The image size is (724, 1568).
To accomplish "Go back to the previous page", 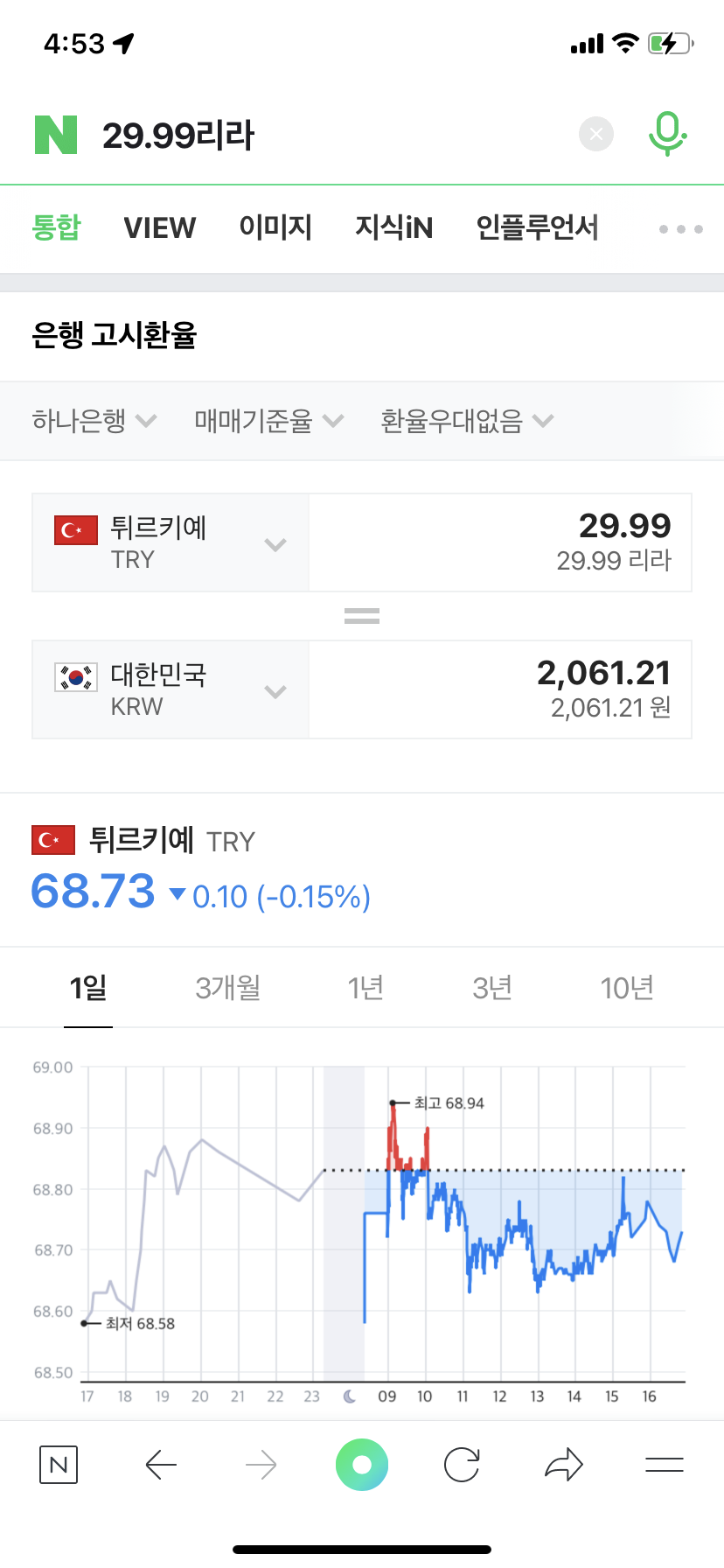I will point(161,1465).
